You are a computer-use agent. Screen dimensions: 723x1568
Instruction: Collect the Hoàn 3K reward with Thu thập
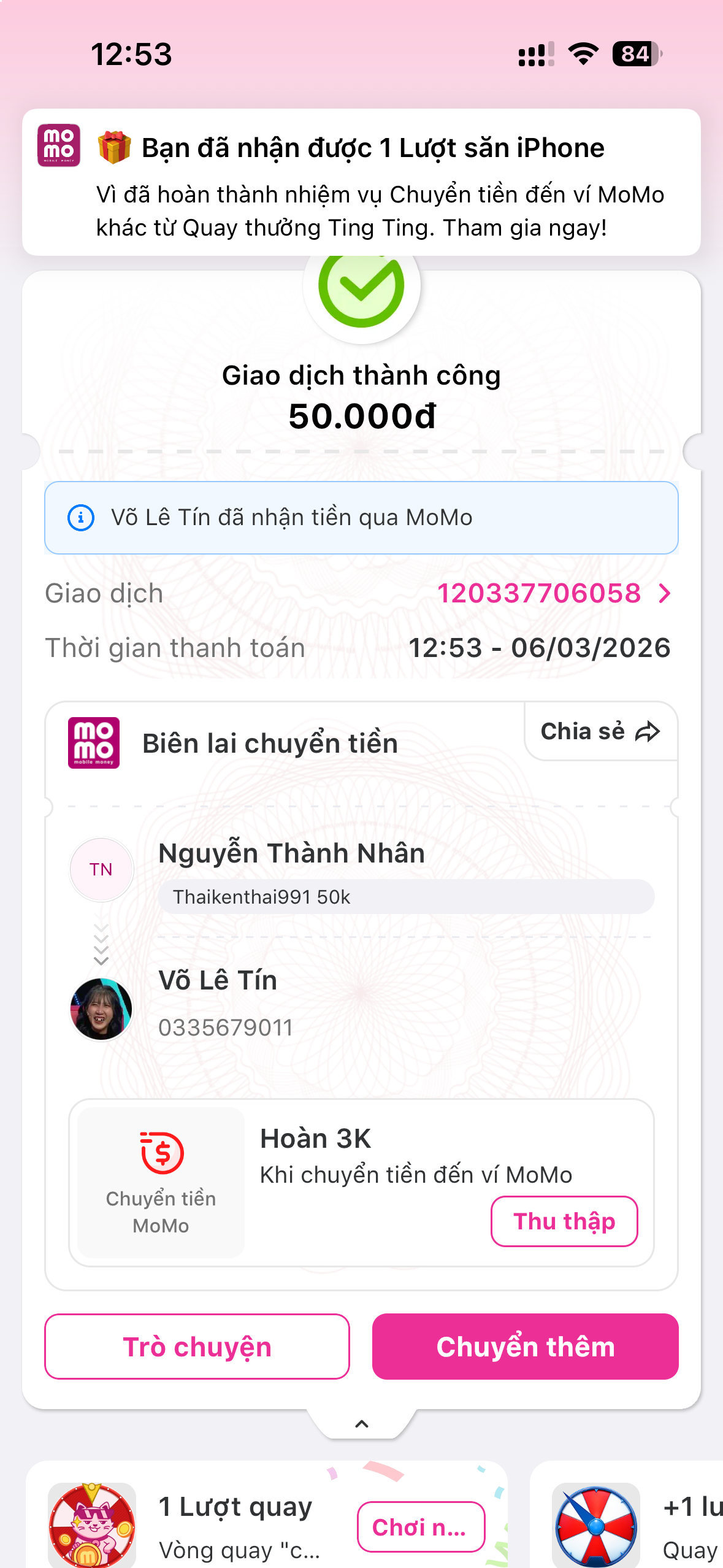pyautogui.click(x=564, y=1221)
